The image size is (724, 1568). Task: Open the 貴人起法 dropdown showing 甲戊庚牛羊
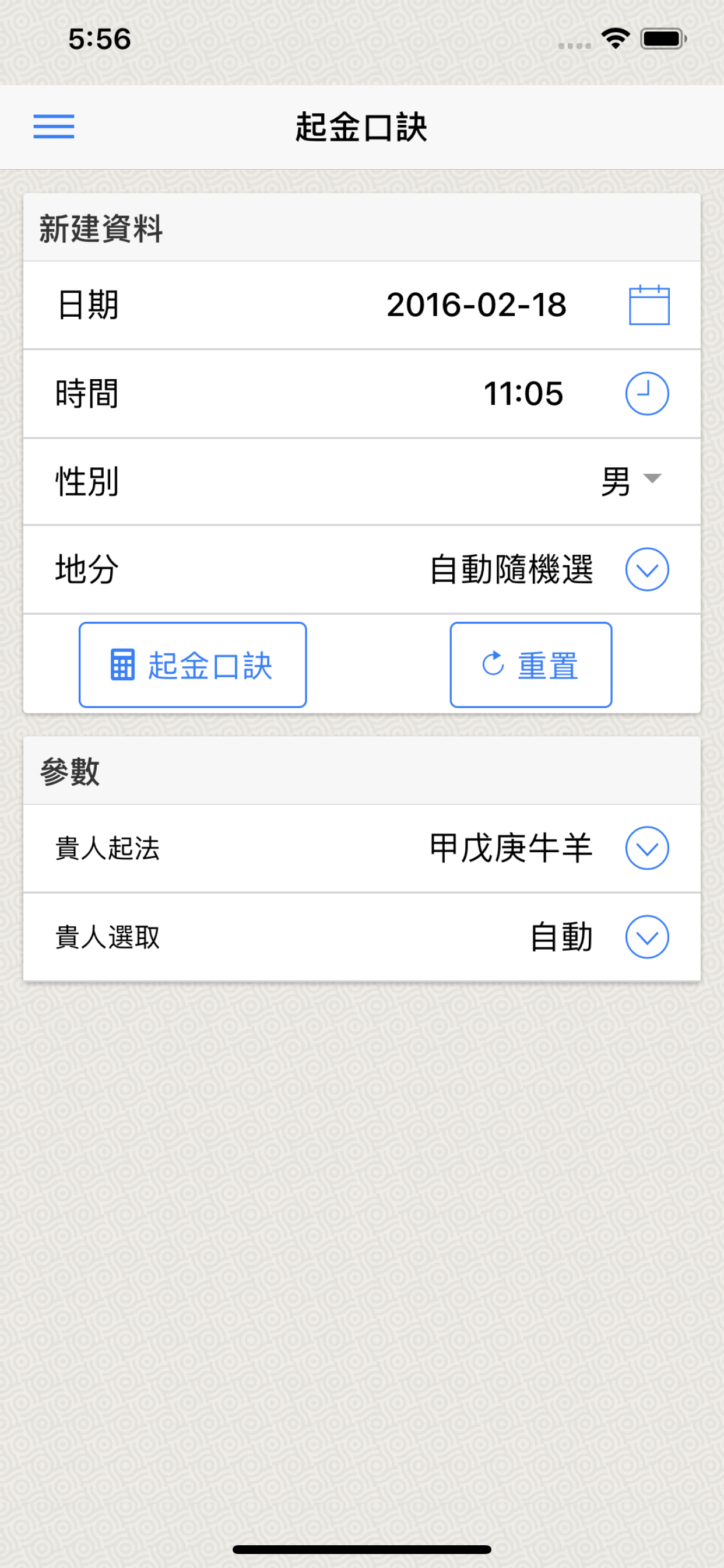pyautogui.click(x=647, y=848)
